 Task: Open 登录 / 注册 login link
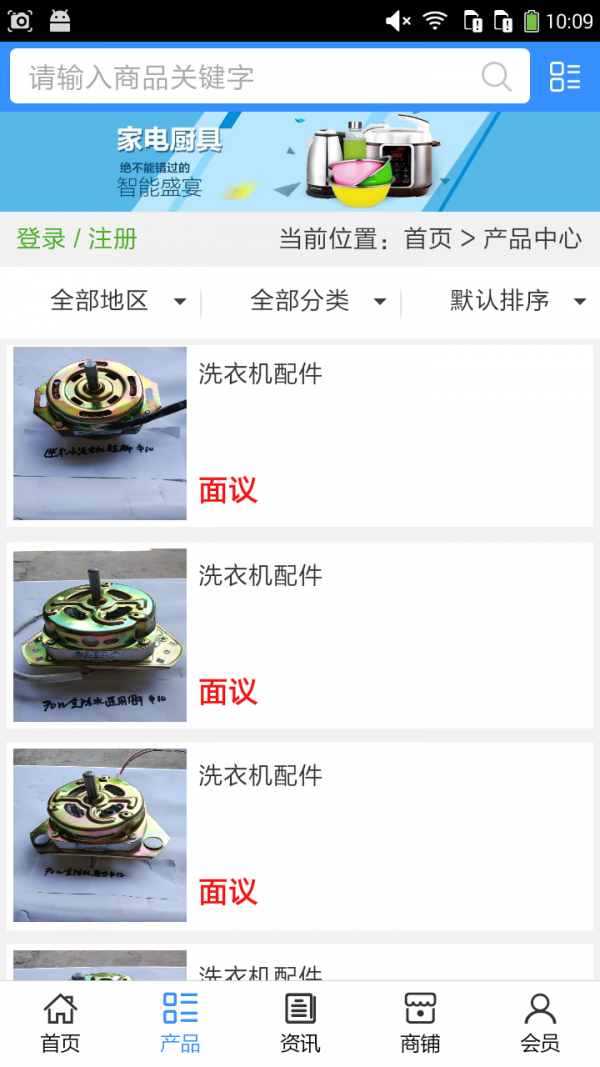pyautogui.click(x=77, y=239)
